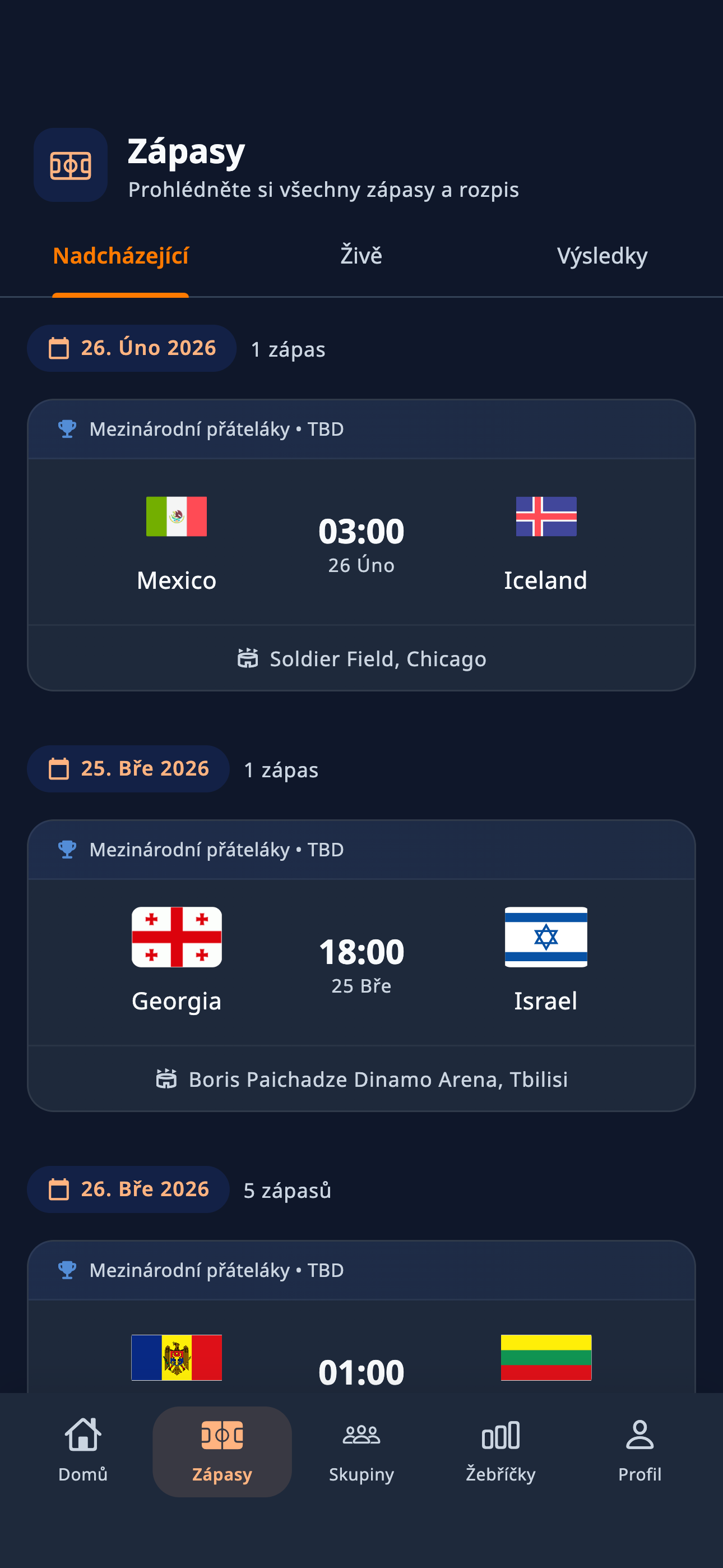
Task: Select the Nadcházející tab
Action: (x=120, y=256)
